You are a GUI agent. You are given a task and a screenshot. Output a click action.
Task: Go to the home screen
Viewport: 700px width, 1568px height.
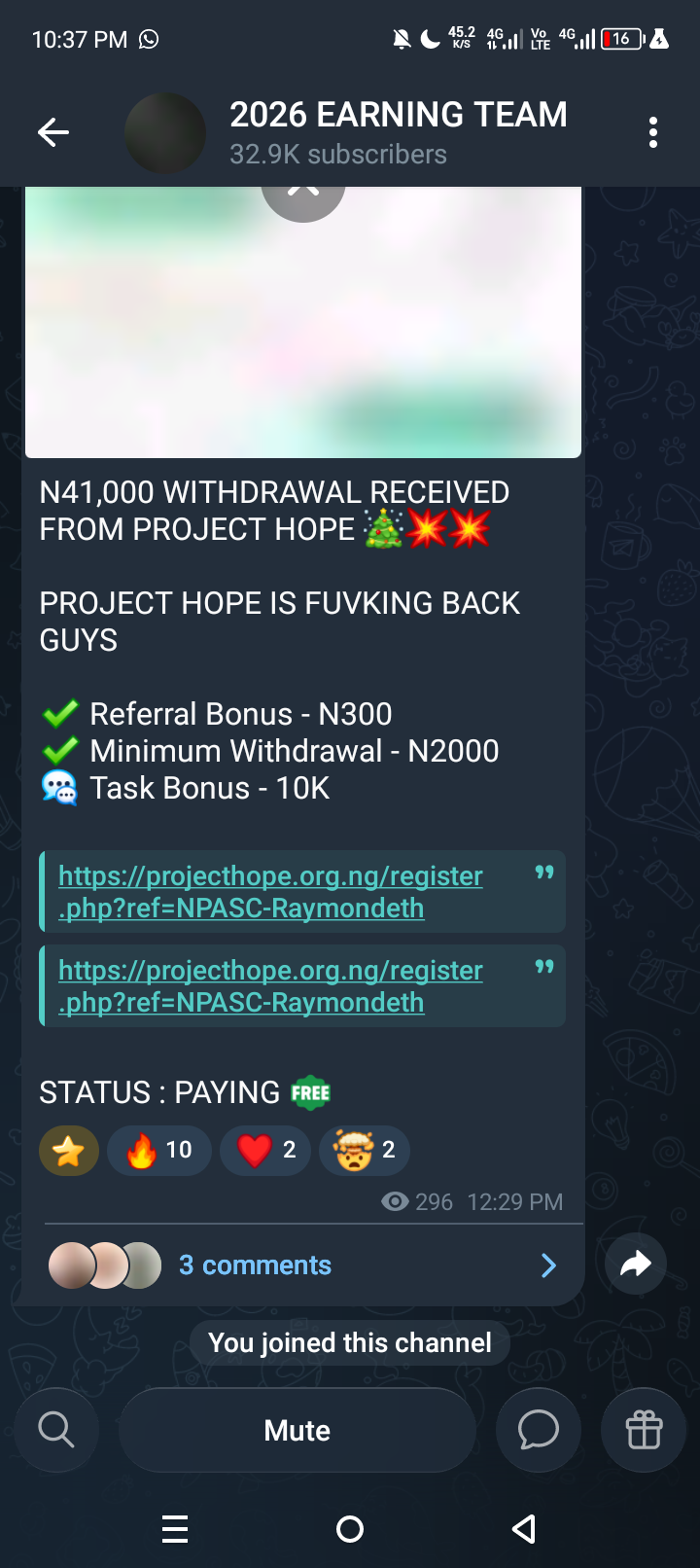tap(350, 1529)
